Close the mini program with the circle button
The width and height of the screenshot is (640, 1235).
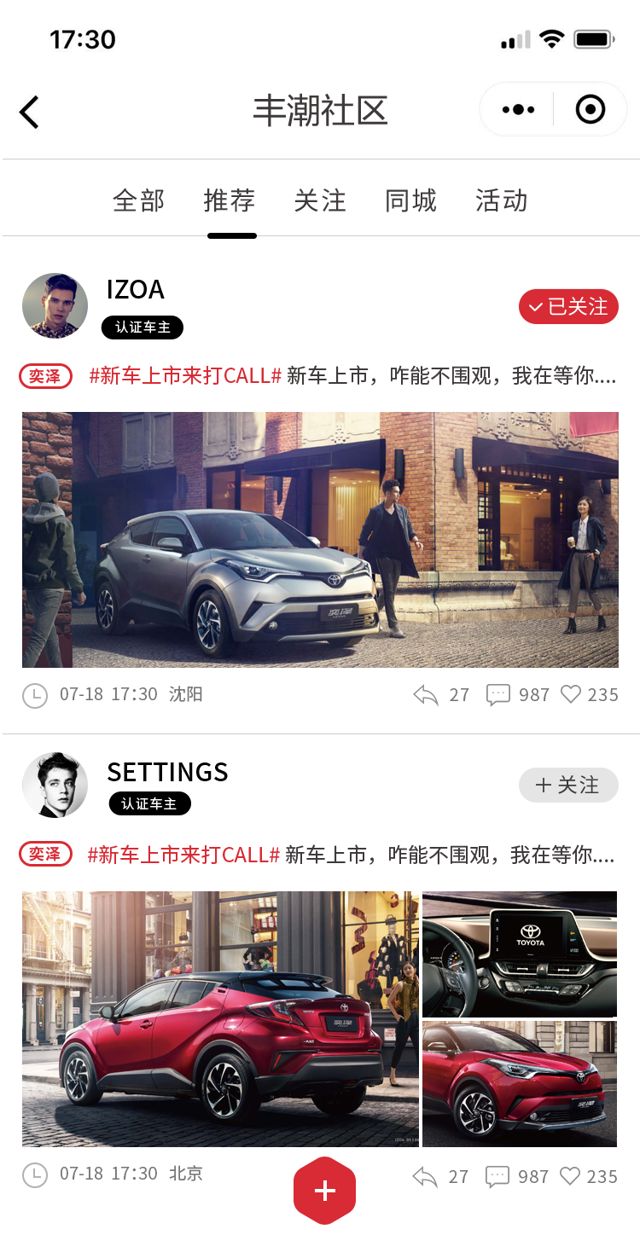590,110
